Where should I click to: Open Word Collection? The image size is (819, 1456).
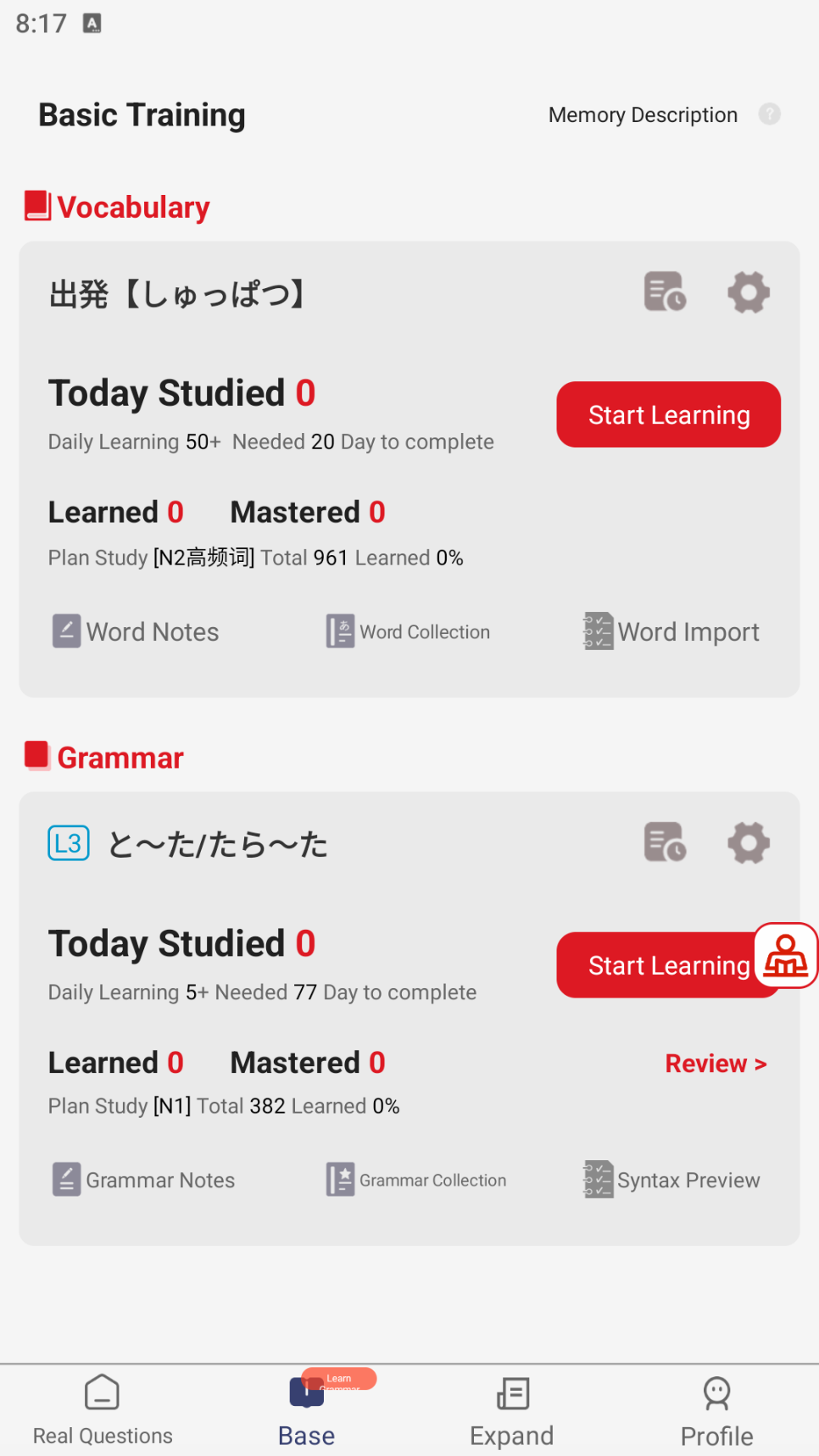click(x=409, y=632)
